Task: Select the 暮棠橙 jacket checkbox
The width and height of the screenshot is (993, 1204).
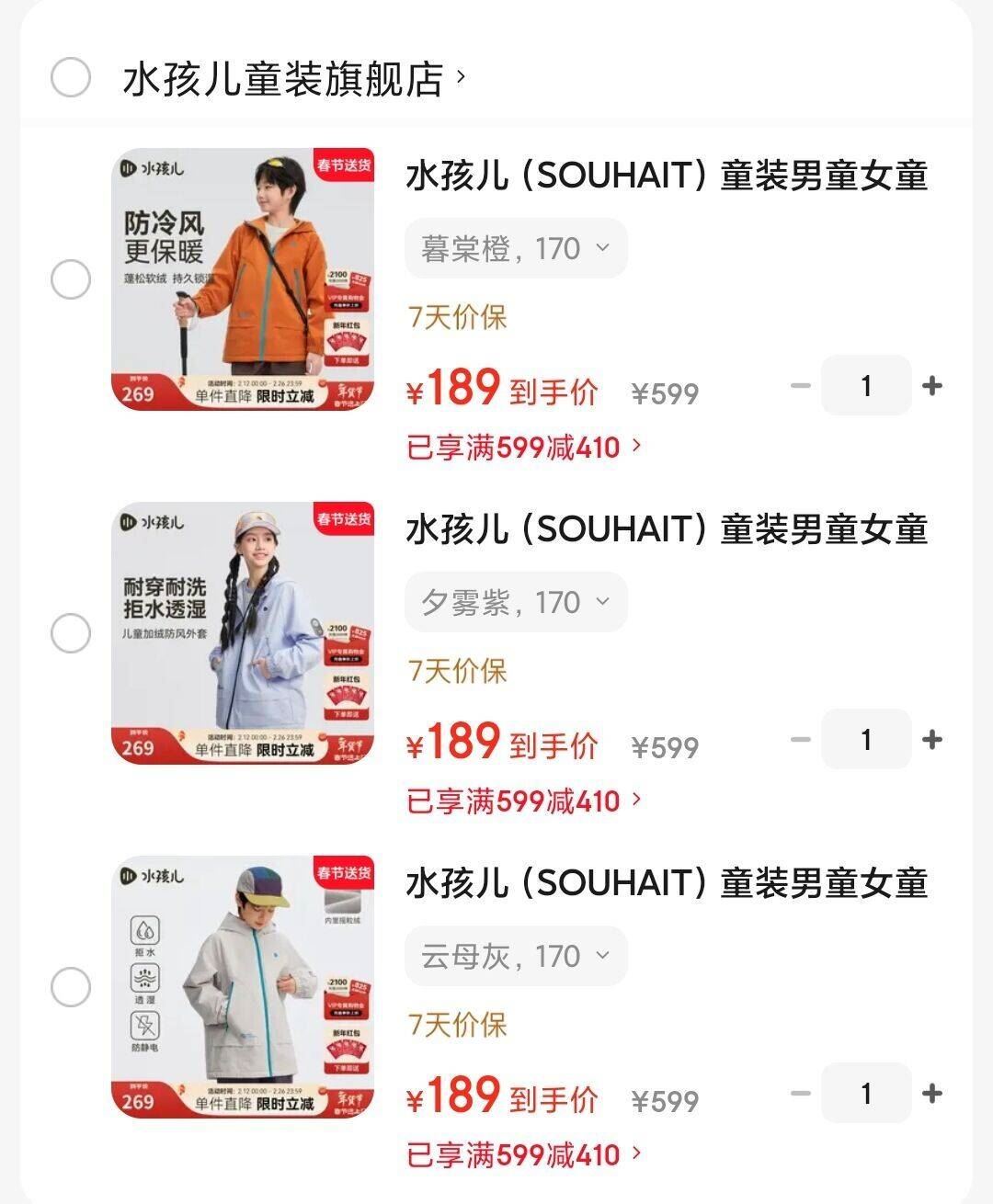Action: tap(70, 279)
